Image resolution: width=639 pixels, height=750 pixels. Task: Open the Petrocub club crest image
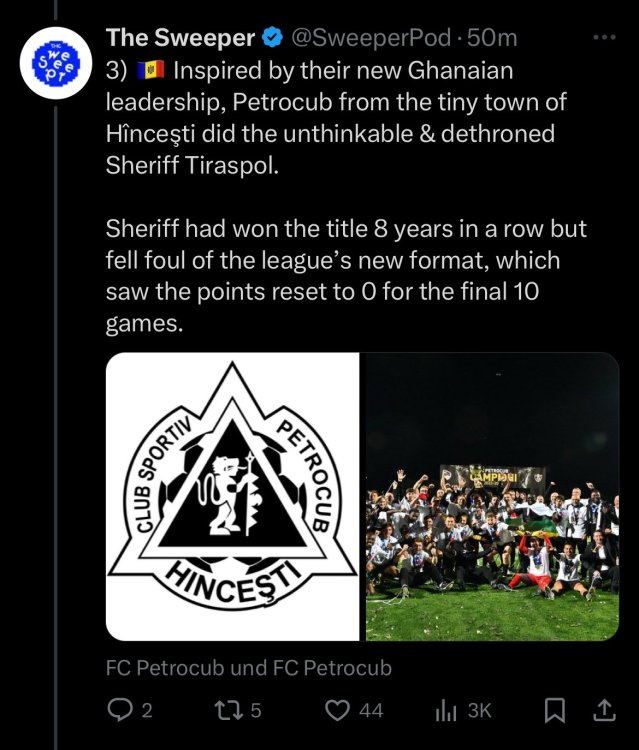click(232, 496)
